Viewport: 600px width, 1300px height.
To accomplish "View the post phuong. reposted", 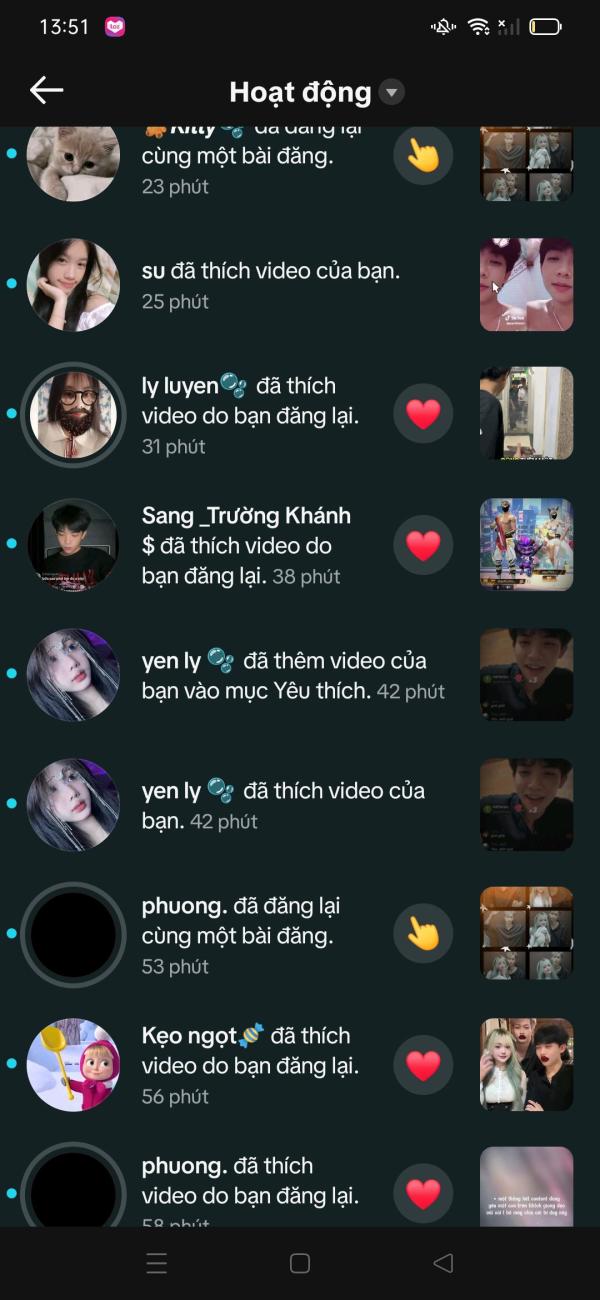I will (526, 933).
